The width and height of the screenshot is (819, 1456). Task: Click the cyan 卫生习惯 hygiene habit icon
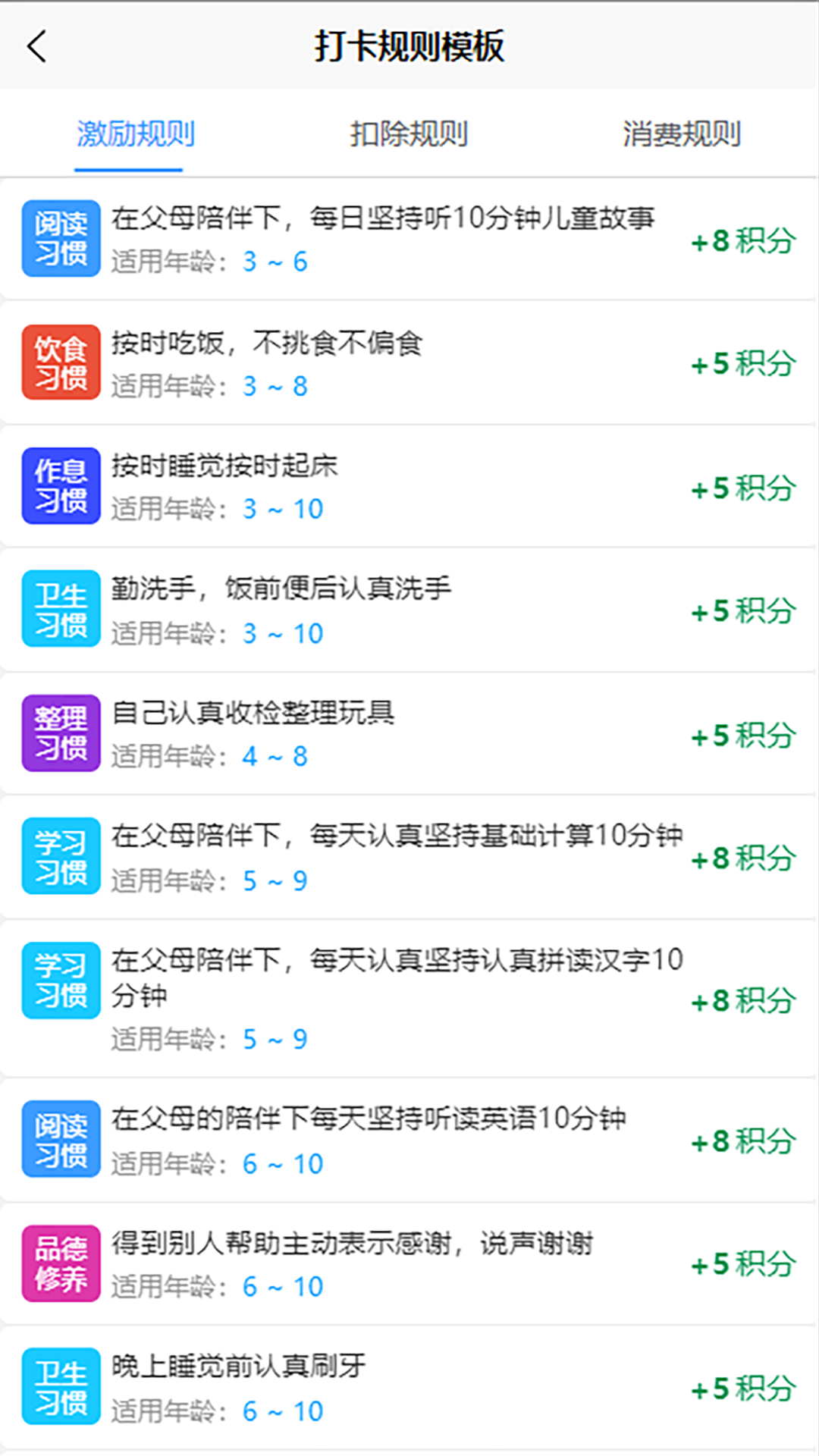pos(60,610)
